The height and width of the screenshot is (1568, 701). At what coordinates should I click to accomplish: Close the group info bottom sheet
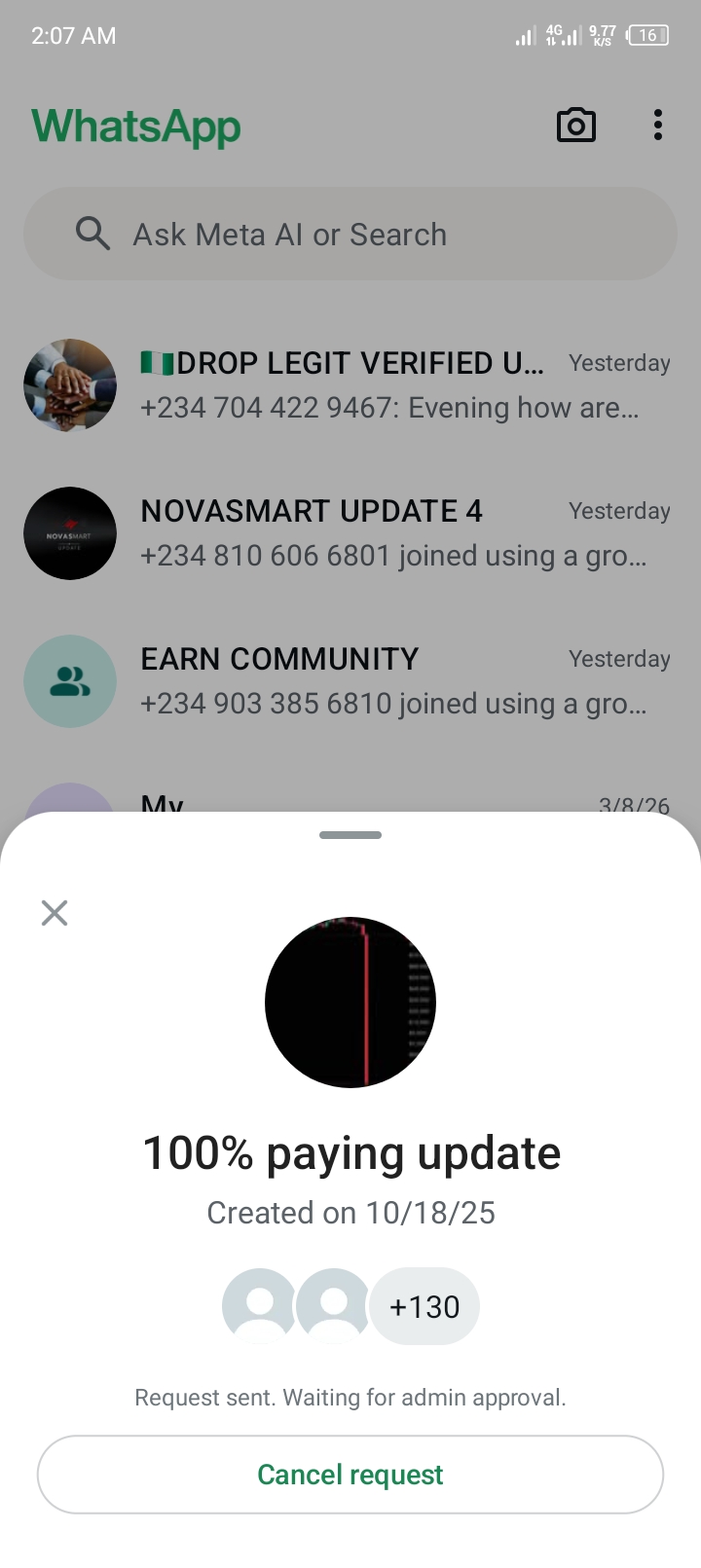[x=55, y=913]
